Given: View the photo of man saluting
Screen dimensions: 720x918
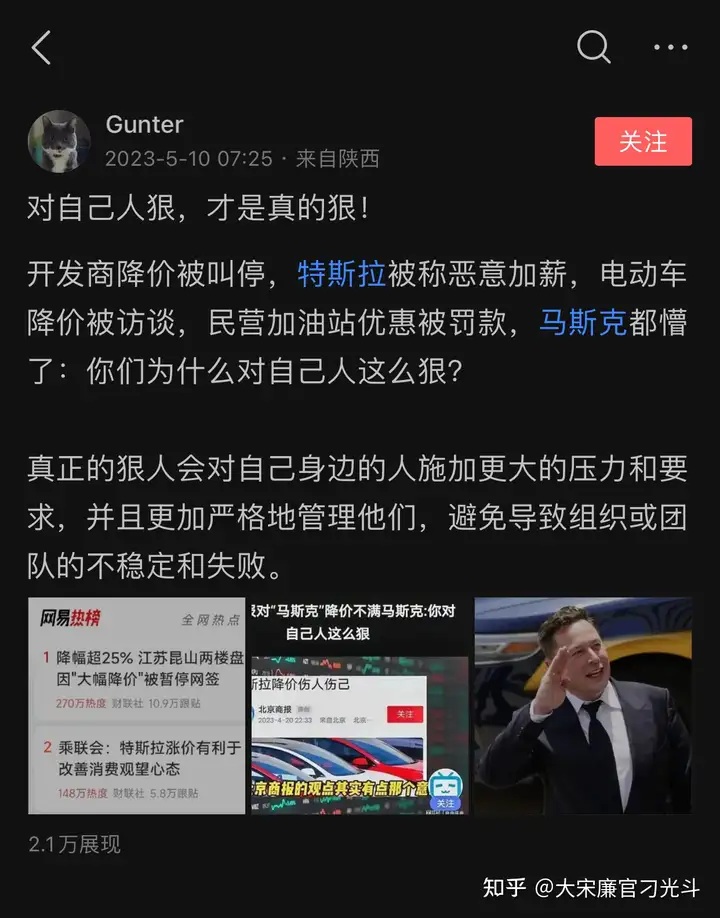Looking at the screenshot, I should tap(583, 705).
